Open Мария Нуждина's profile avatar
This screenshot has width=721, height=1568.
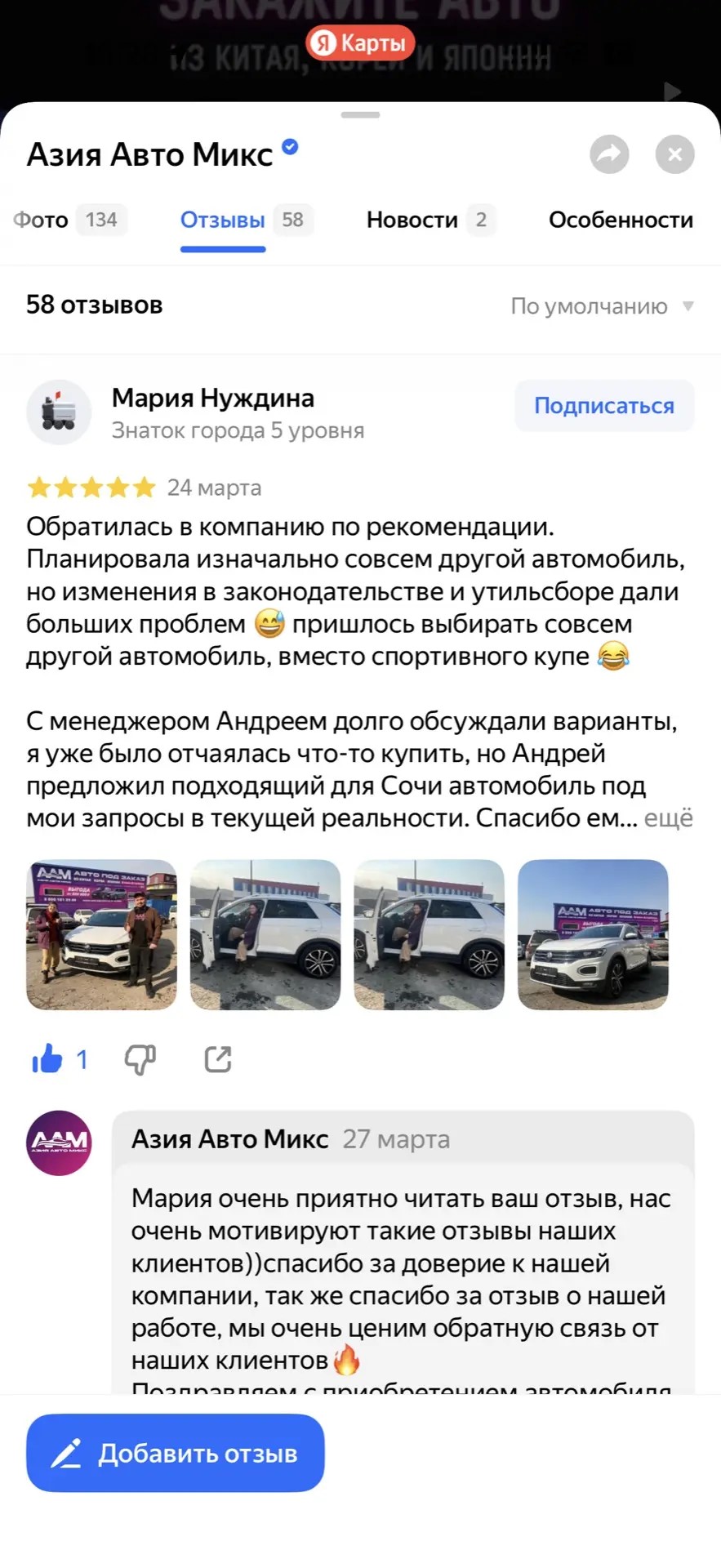[59, 412]
